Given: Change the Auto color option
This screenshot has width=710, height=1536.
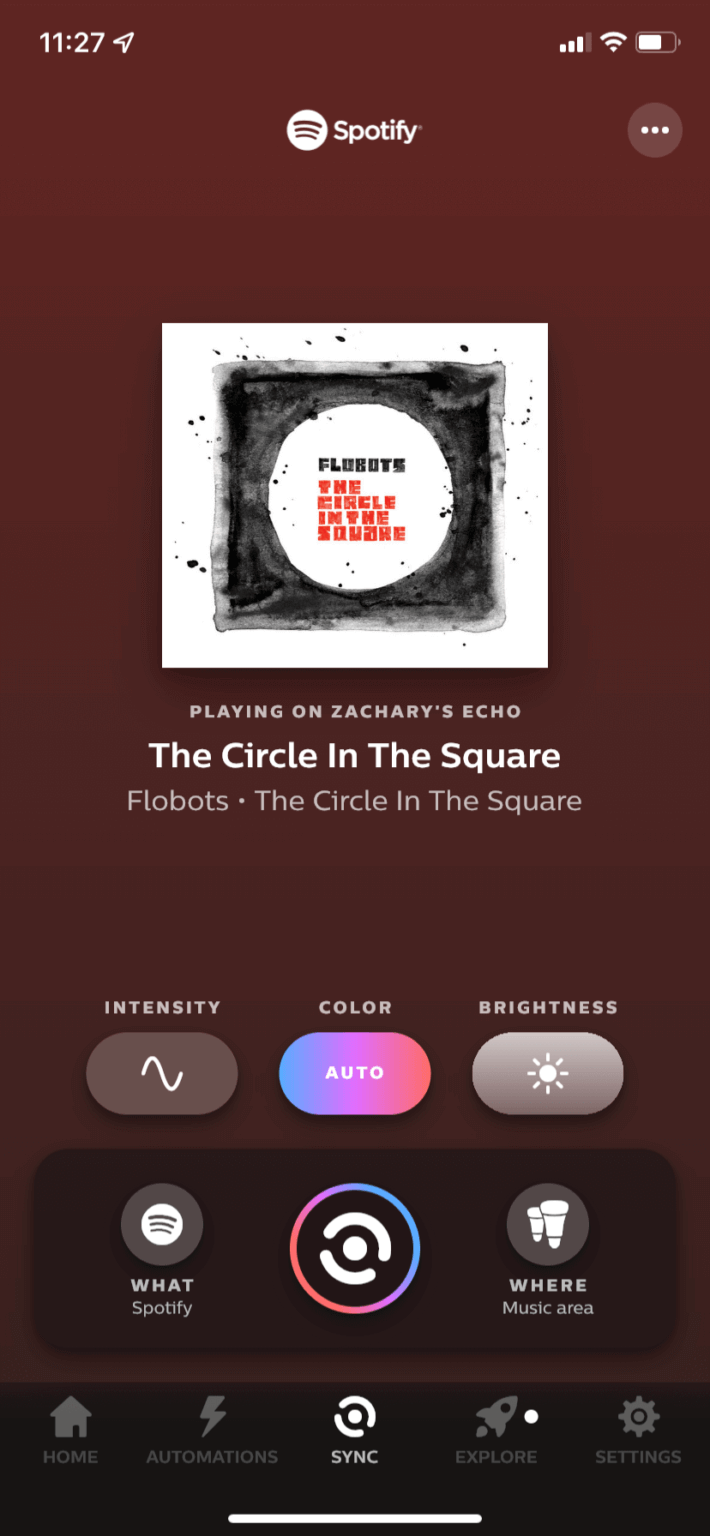Looking at the screenshot, I should [355, 1073].
